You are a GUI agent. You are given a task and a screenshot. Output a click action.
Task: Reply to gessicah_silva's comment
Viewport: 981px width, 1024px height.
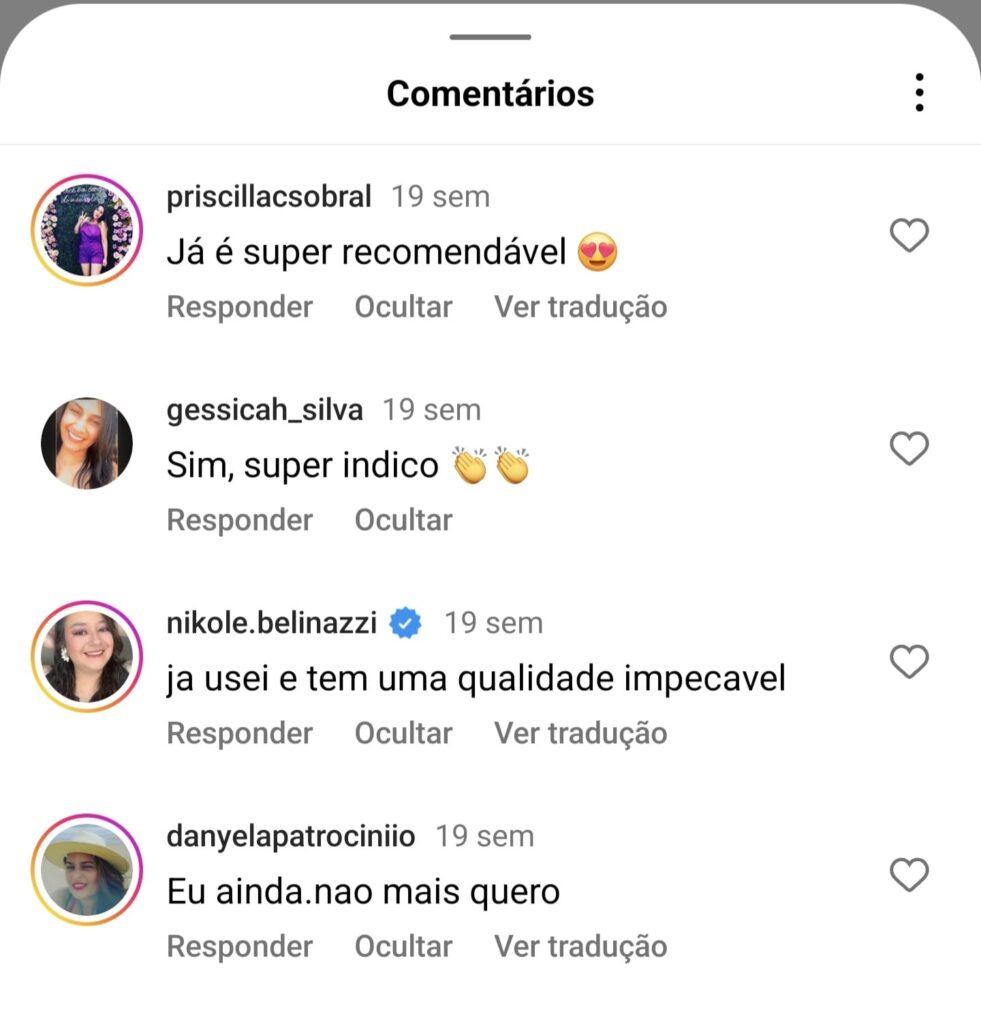click(x=239, y=520)
